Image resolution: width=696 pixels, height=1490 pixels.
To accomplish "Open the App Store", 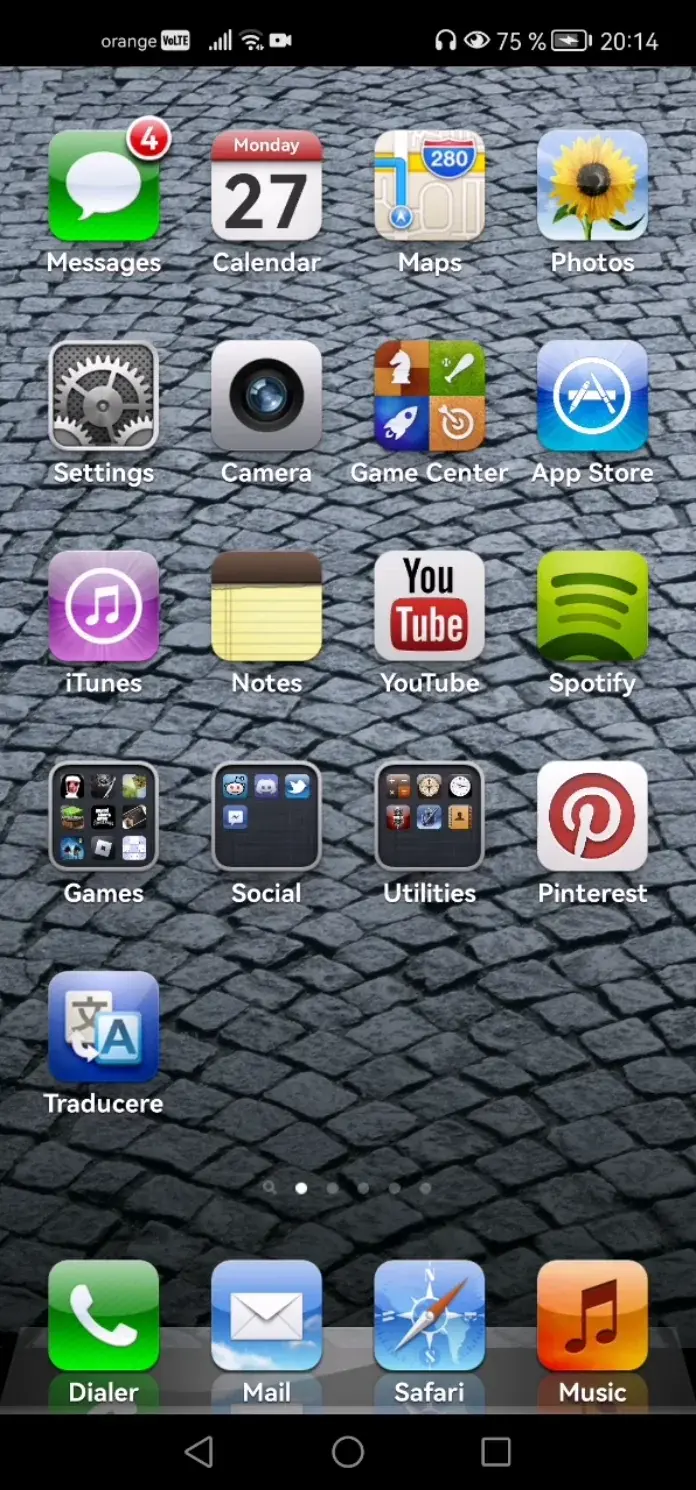I will [x=593, y=396].
